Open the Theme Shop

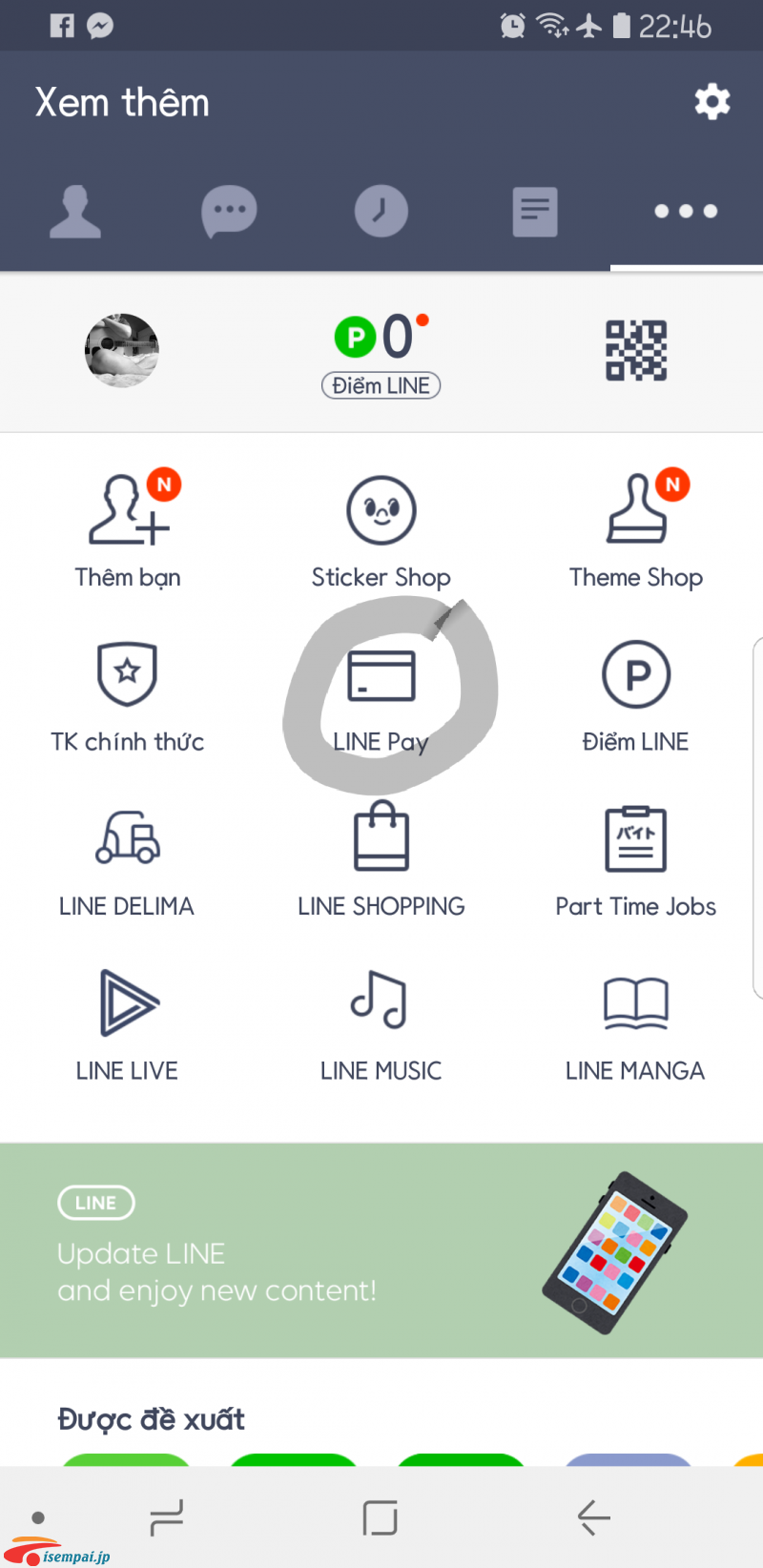click(636, 529)
